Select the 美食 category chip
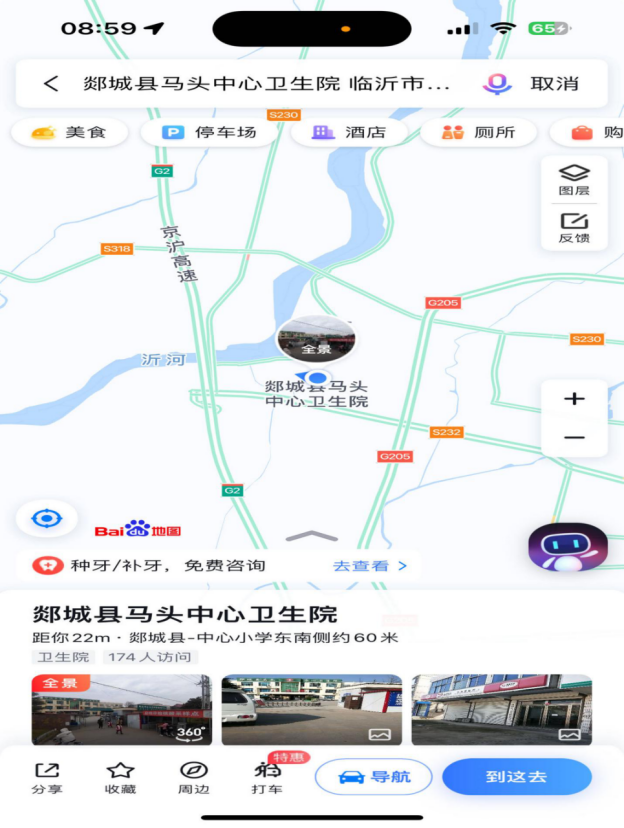Viewport: 624px width, 828px height. (69, 132)
